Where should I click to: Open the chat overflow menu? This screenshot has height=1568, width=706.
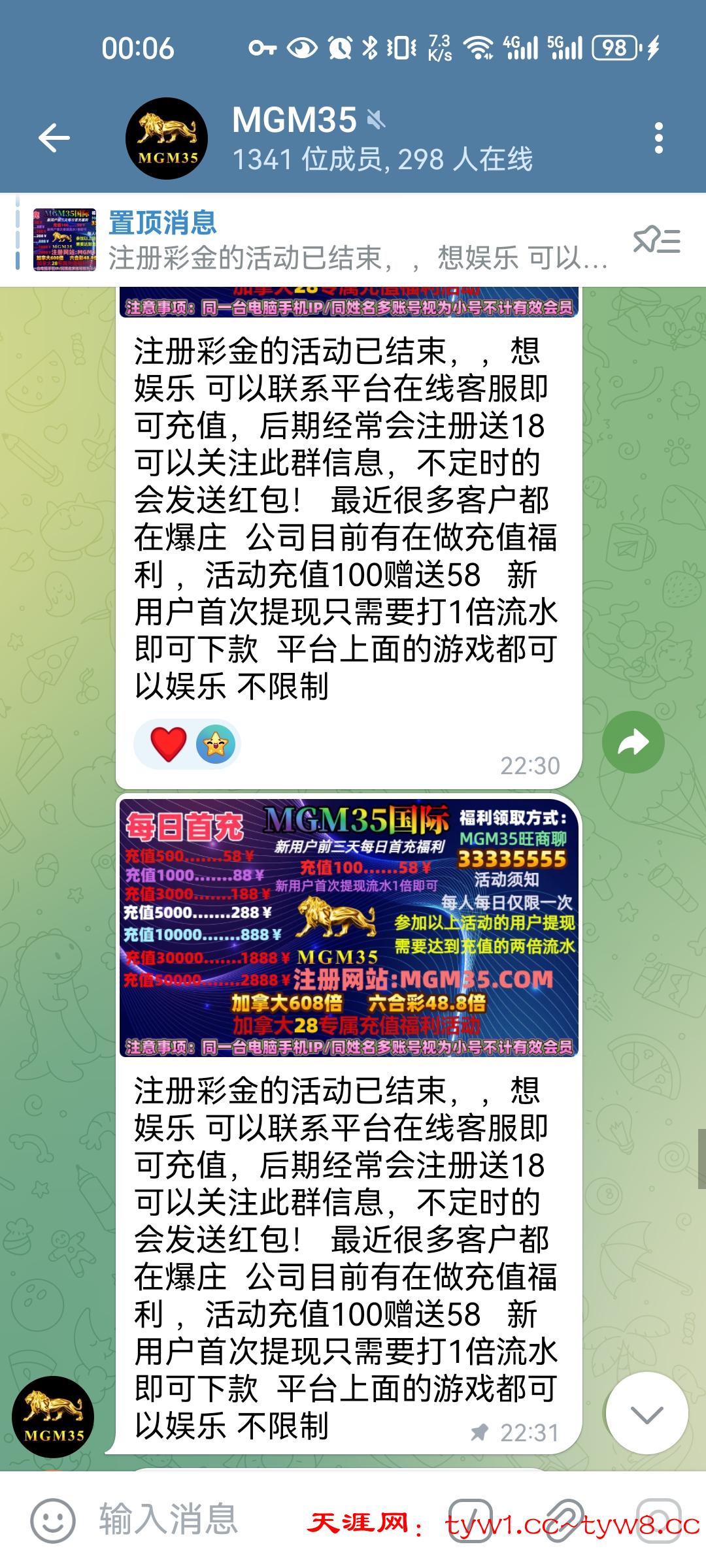pos(658,138)
